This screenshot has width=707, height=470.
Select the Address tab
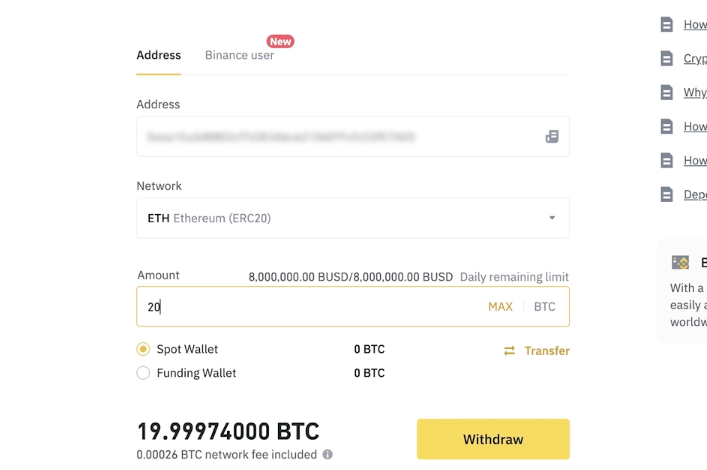click(158, 55)
